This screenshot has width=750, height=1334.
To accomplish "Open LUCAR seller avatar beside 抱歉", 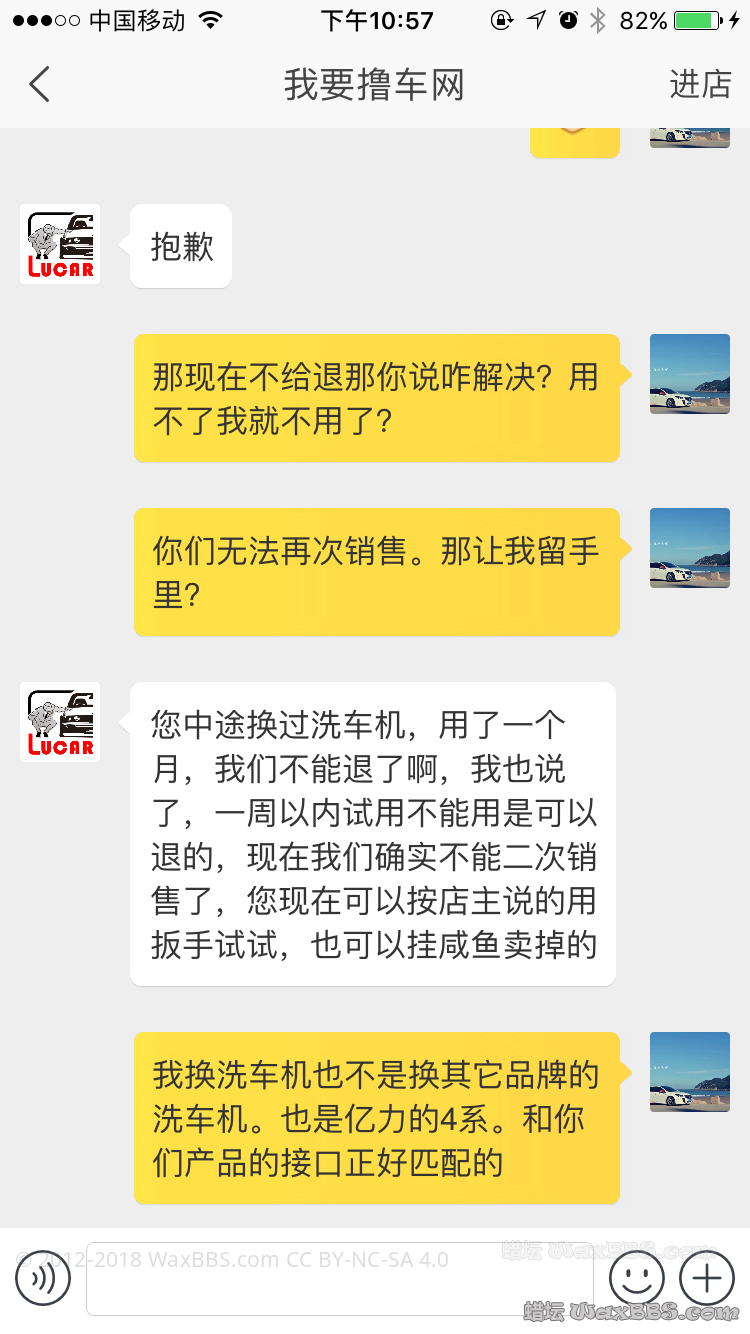I will (60, 244).
